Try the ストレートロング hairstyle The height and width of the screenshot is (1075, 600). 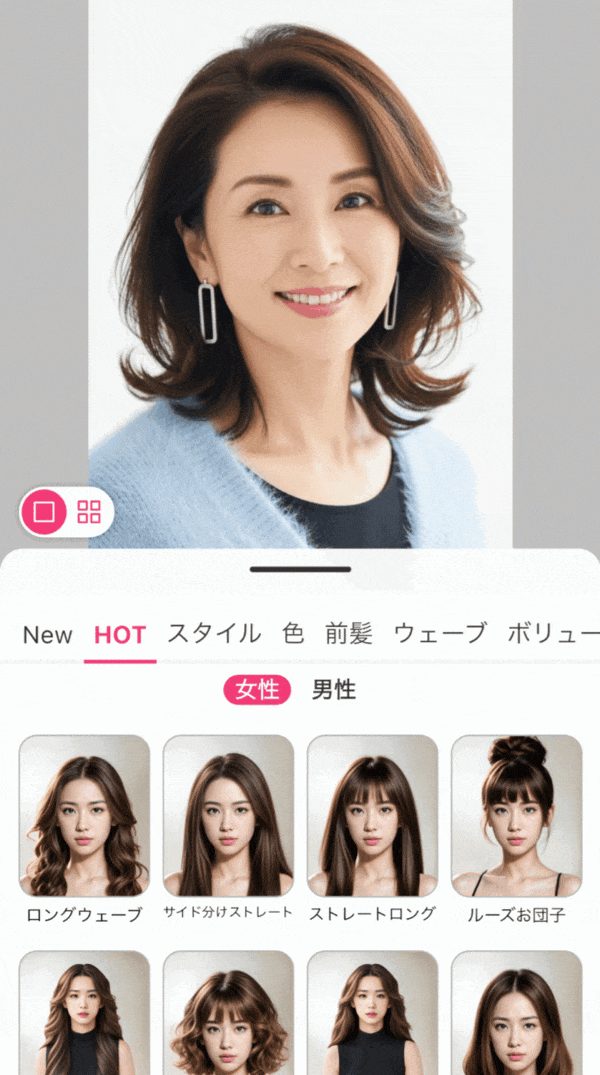tap(372, 816)
